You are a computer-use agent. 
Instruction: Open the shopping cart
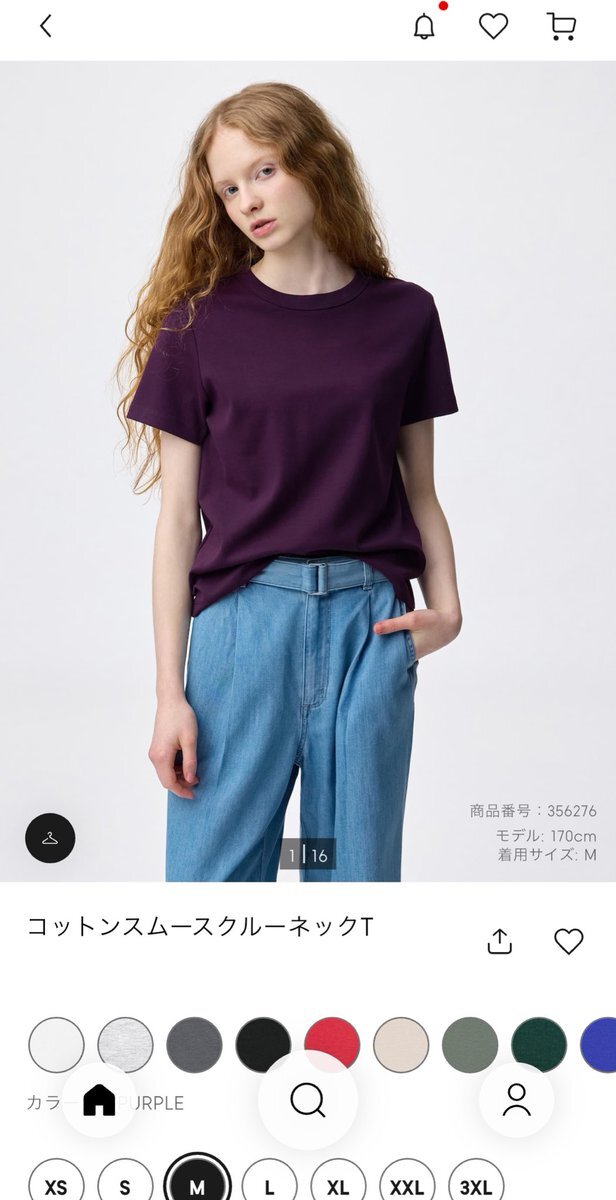point(562,27)
